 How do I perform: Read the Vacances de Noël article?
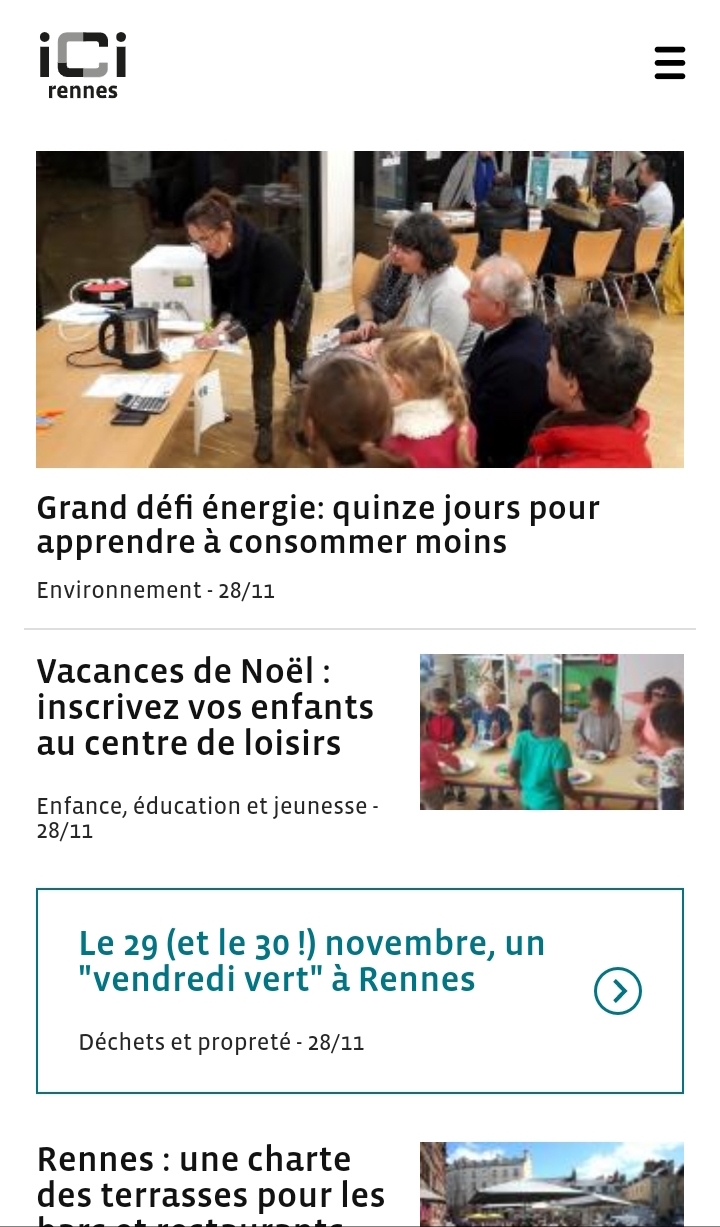pyautogui.click(x=205, y=707)
